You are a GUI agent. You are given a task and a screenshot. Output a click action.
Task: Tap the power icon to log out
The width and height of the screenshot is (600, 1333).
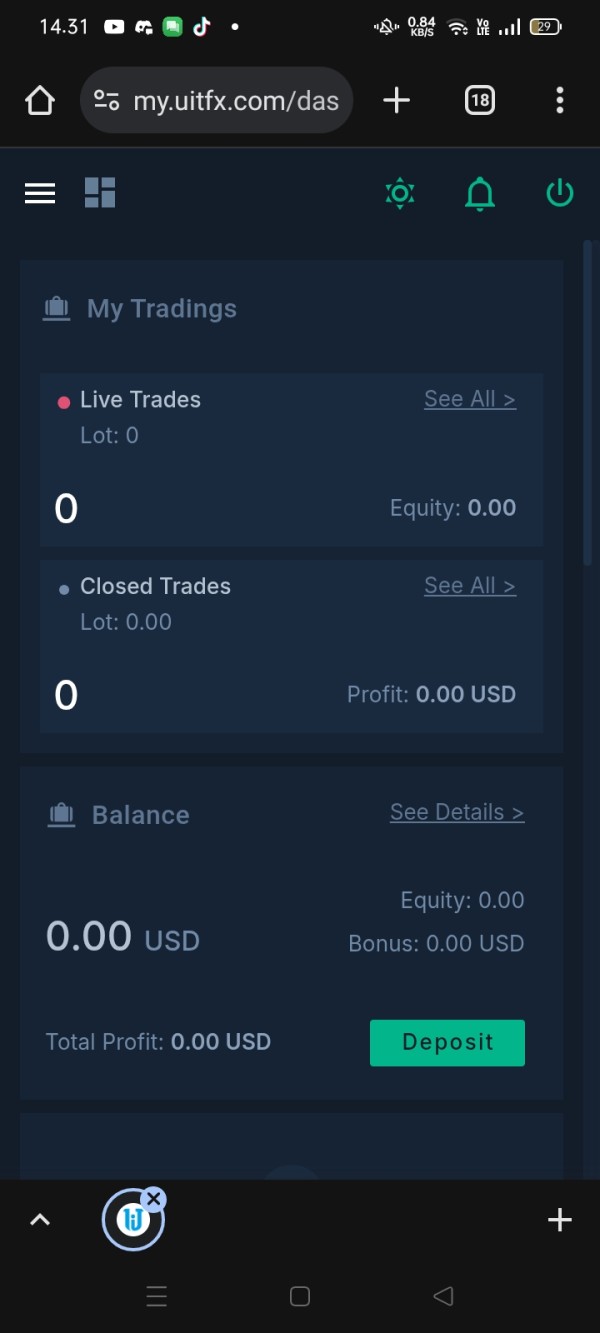[560, 193]
